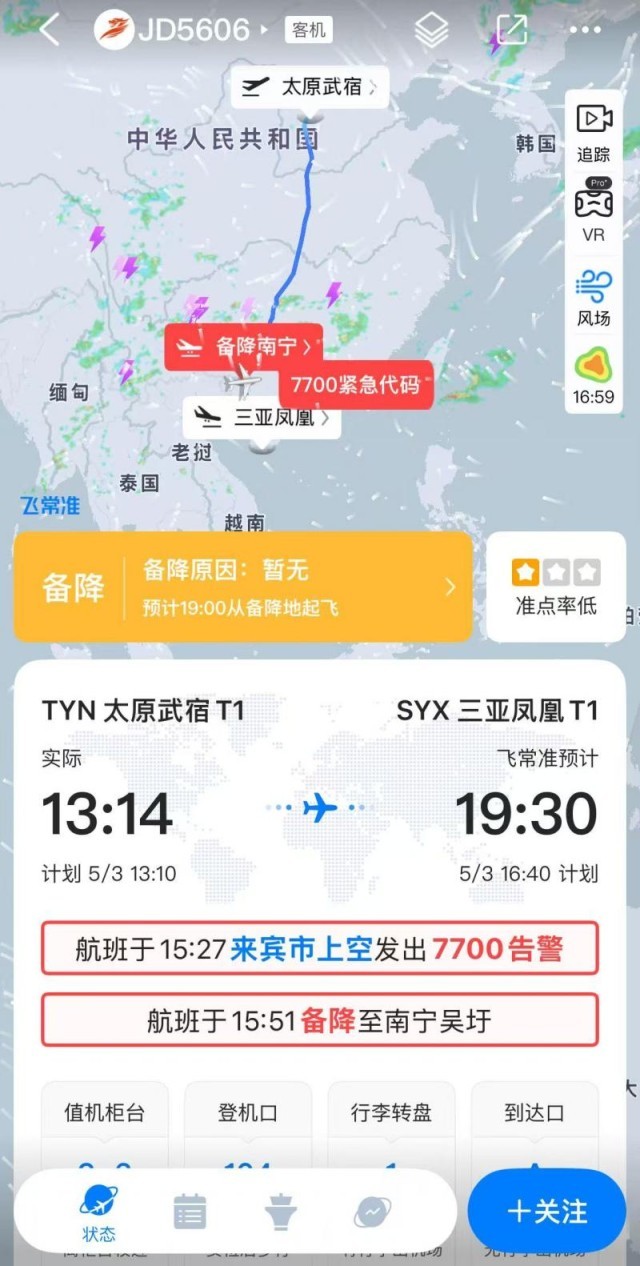Tap the 7700紧急代码 emergency code tag
This screenshot has height=1266, width=640.
(x=355, y=385)
